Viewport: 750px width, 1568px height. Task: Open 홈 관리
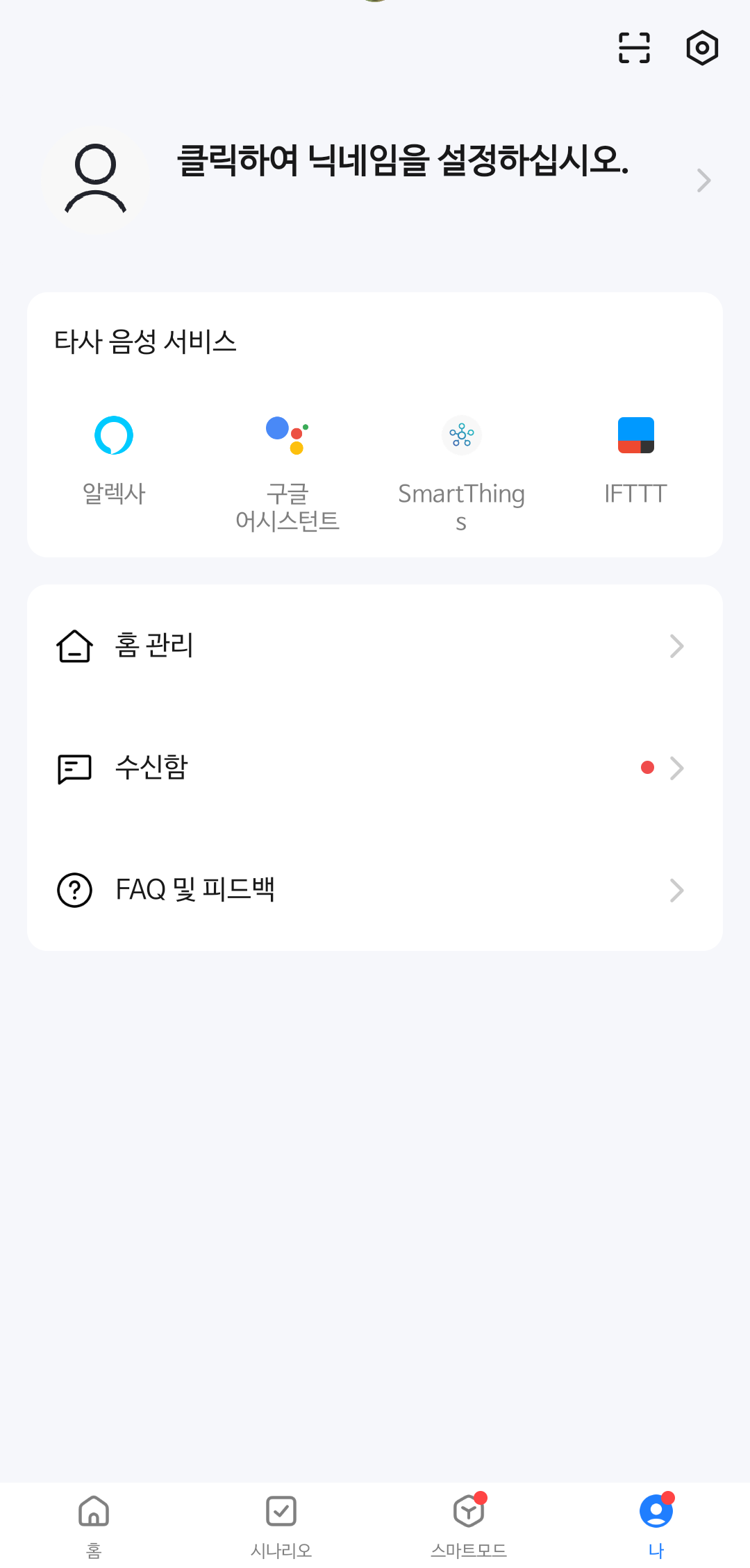click(x=375, y=646)
